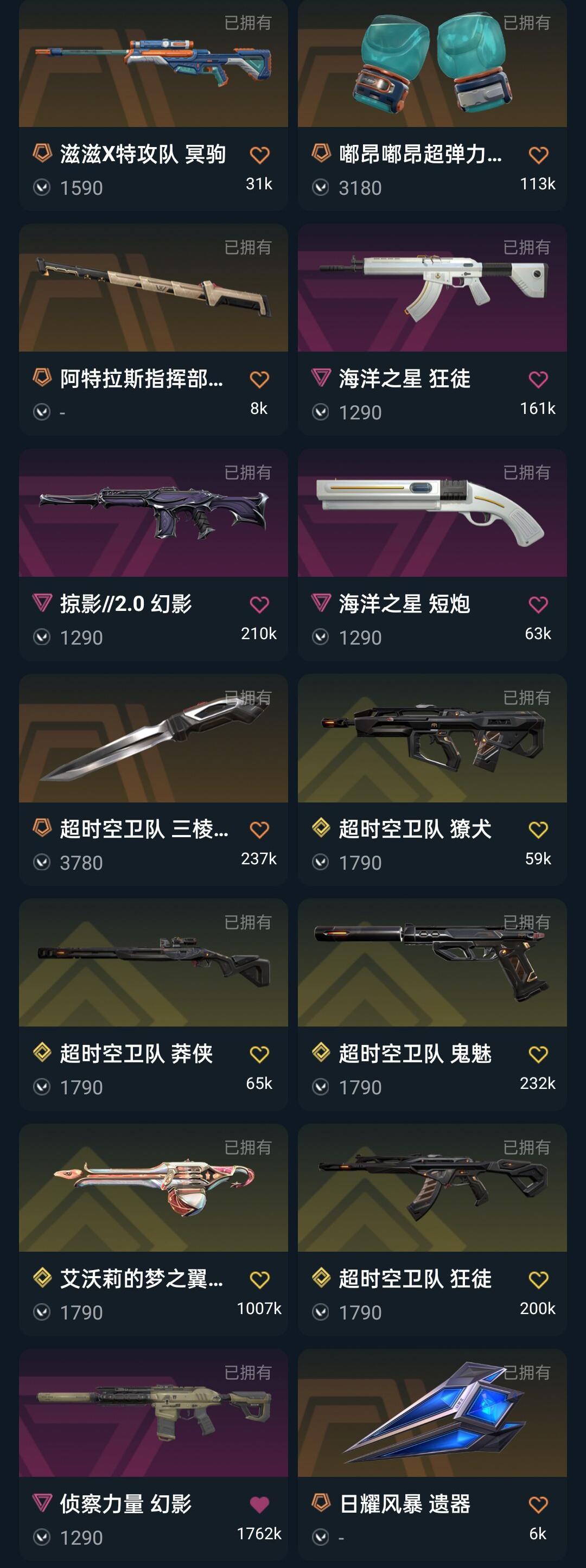Viewport: 586px width, 1568px height.
Task: Select the rarity emblem beside 海洋之星 狂徒
Action: (x=321, y=379)
